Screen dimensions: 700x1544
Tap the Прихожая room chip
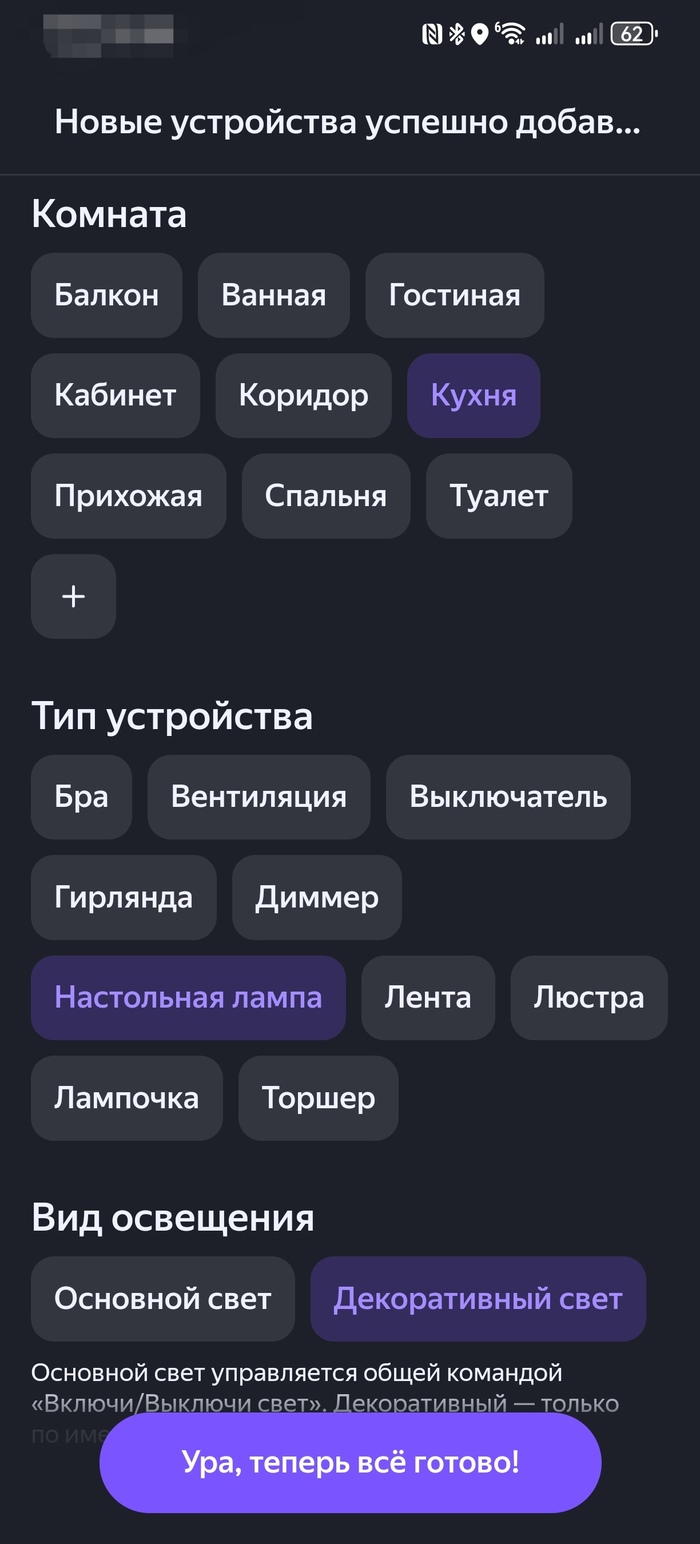pyautogui.click(x=128, y=496)
